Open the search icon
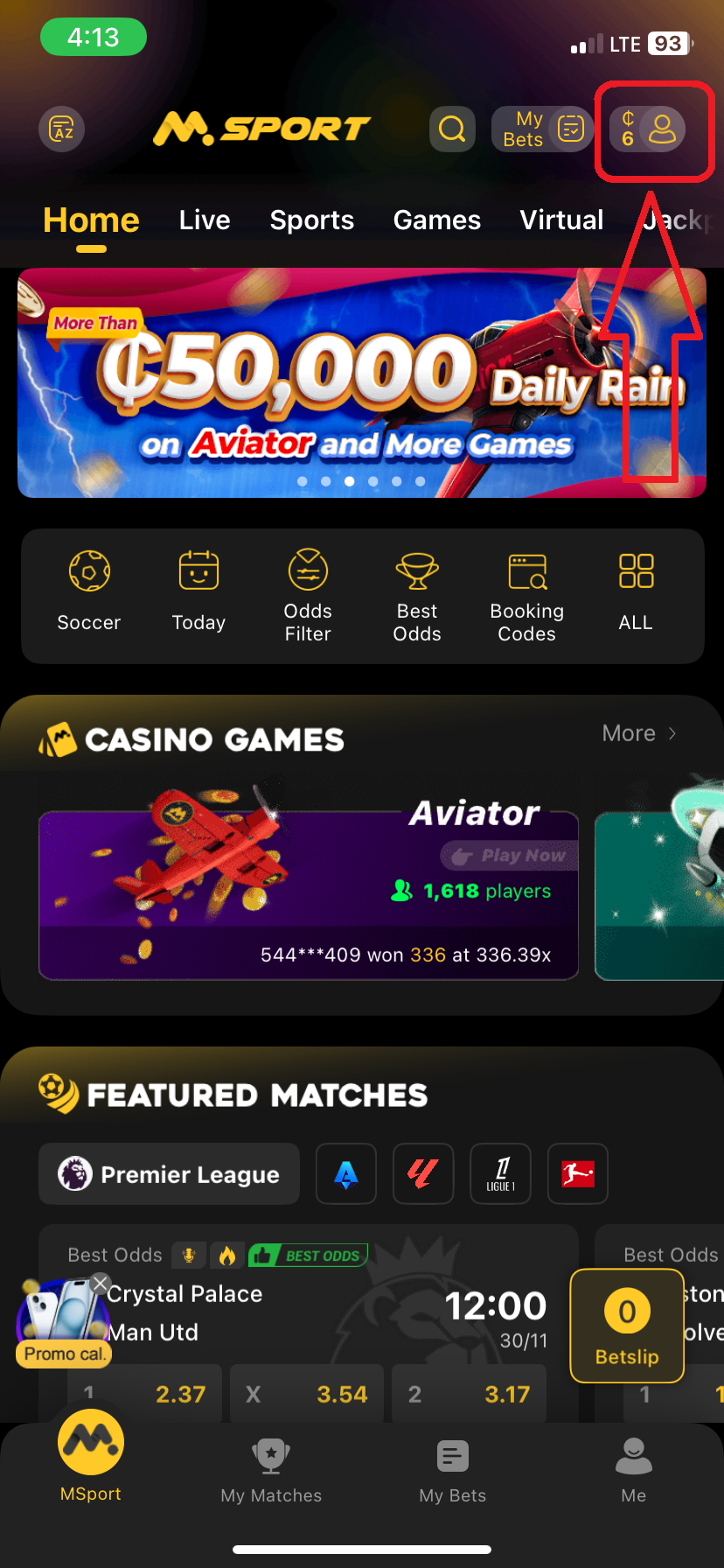 point(452,129)
